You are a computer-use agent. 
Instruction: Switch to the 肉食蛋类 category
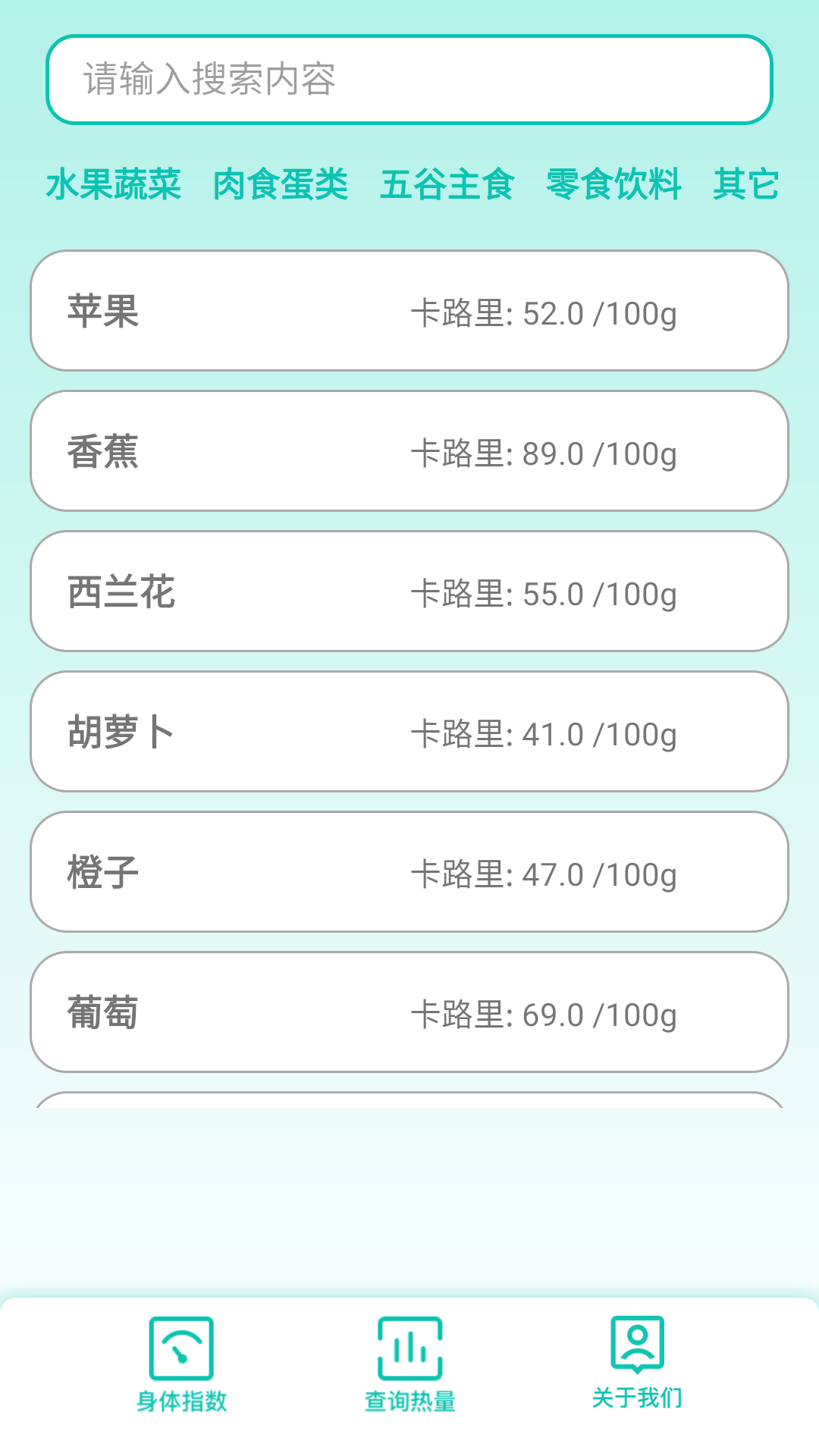[281, 184]
